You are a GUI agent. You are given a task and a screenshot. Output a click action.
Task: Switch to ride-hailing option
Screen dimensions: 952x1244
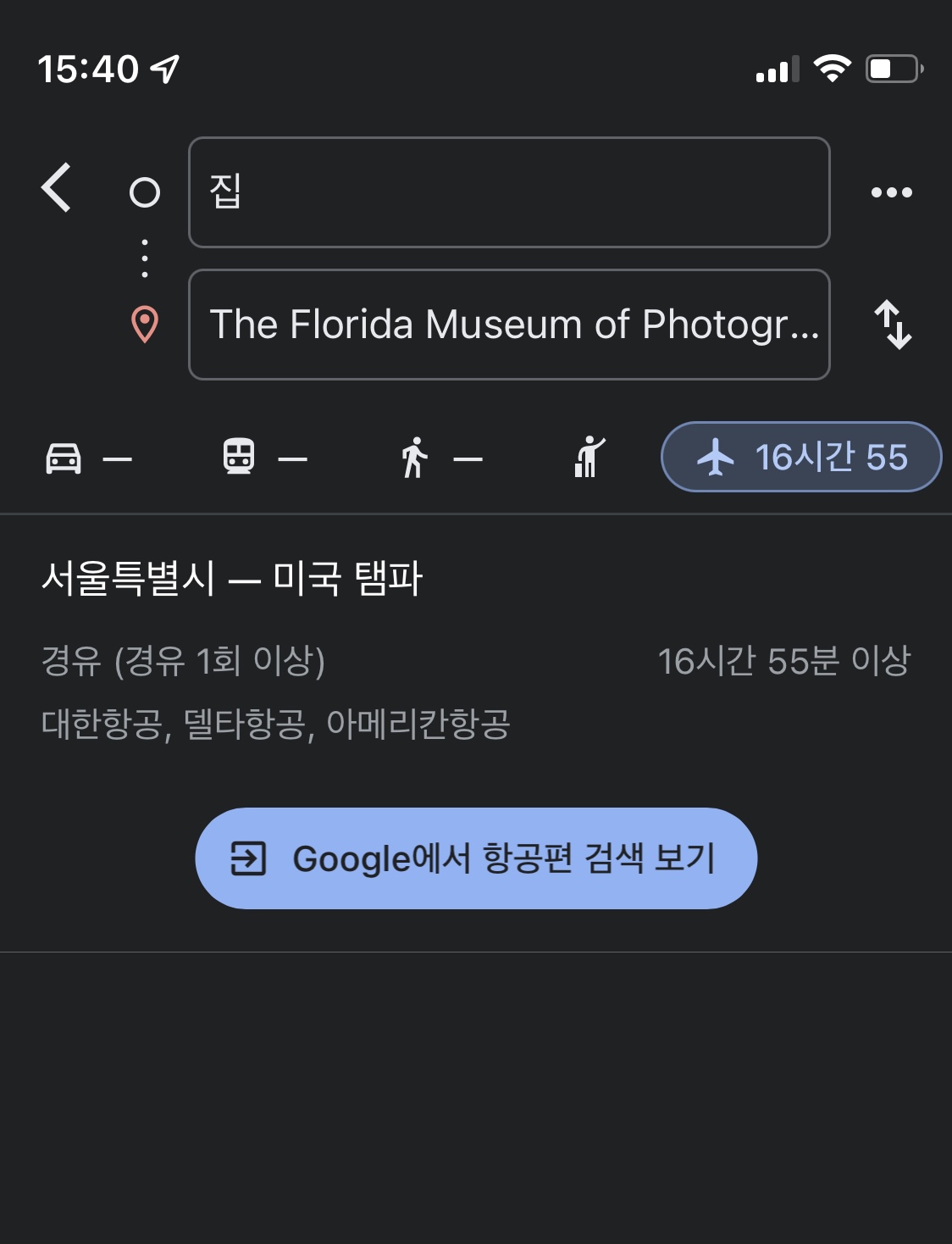pyautogui.click(x=589, y=457)
